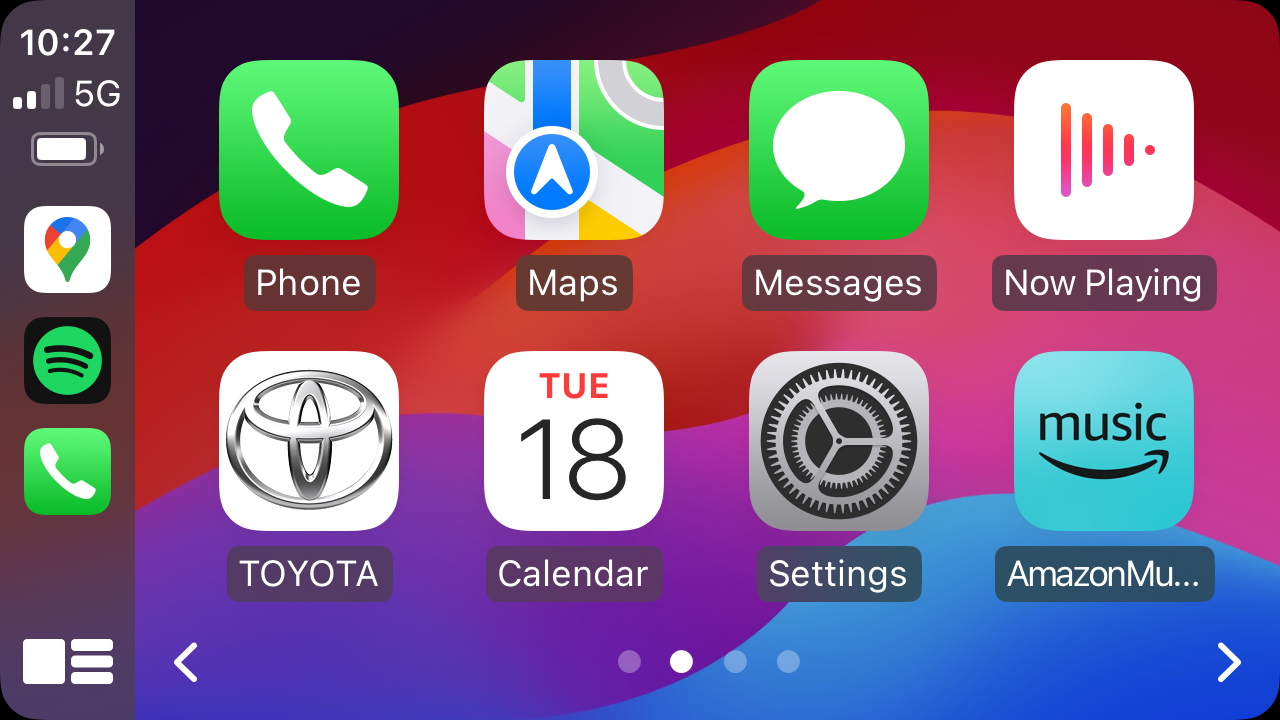This screenshot has width=1280, height=720.
Task: Go to the next app page
Action: 1228,662
